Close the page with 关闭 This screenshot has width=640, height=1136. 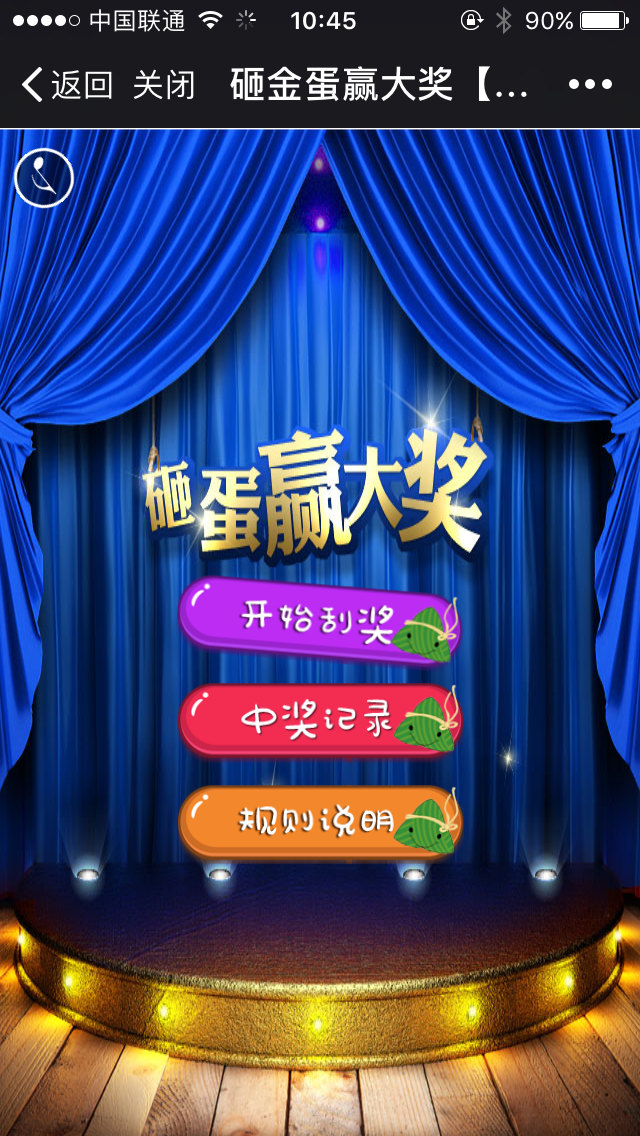(164, 85)
